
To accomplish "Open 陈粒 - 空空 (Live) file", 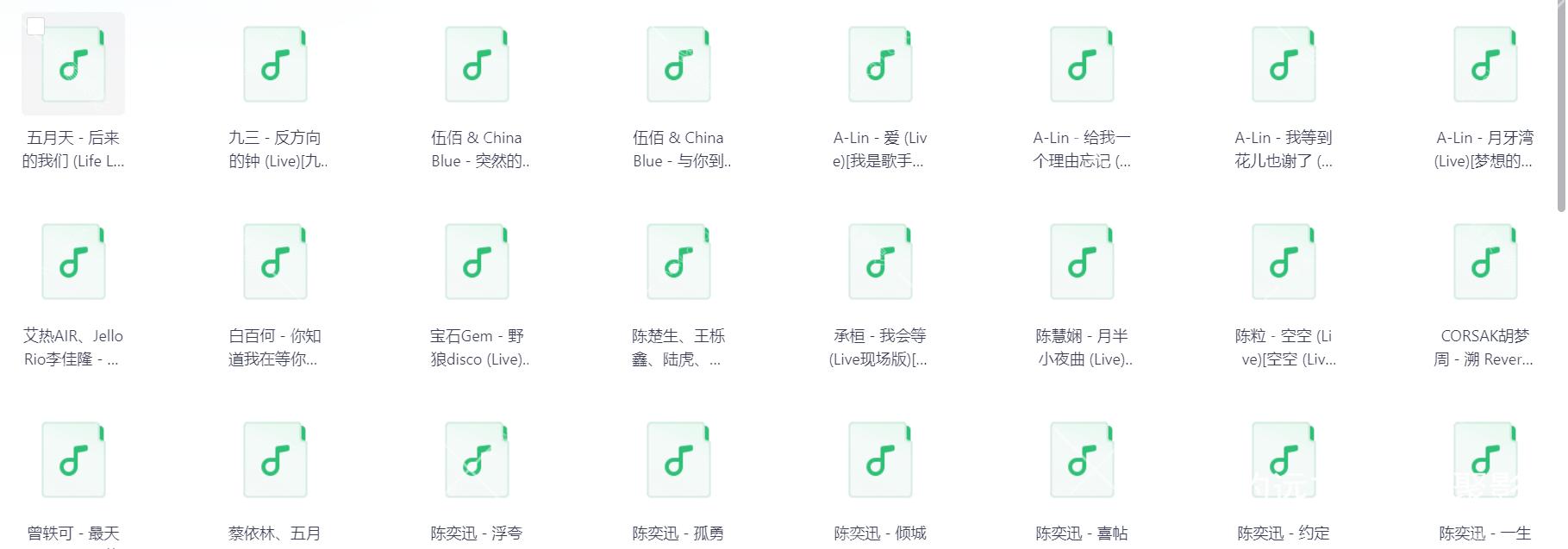I will tap(1284, 262).
